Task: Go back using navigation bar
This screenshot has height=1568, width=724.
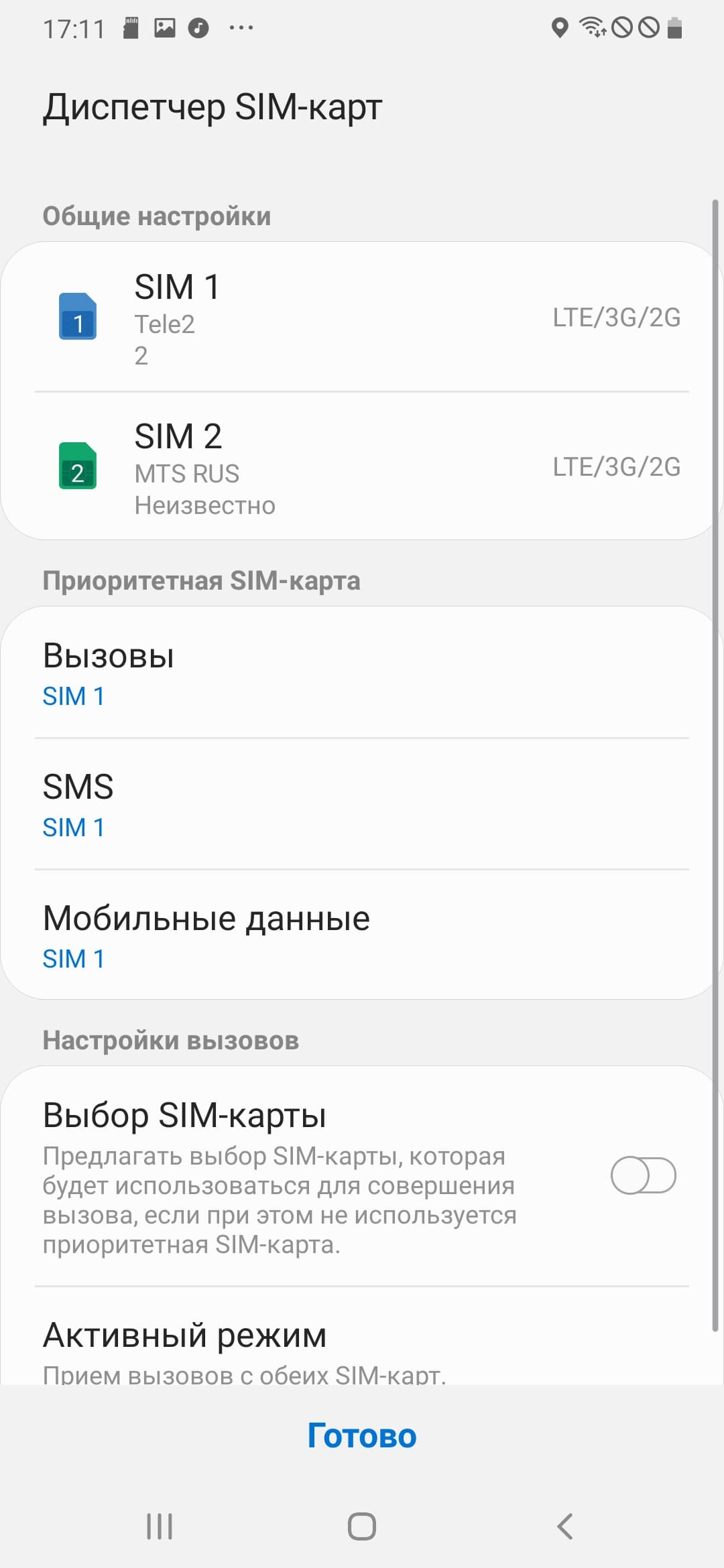Action: (565, 1526)
